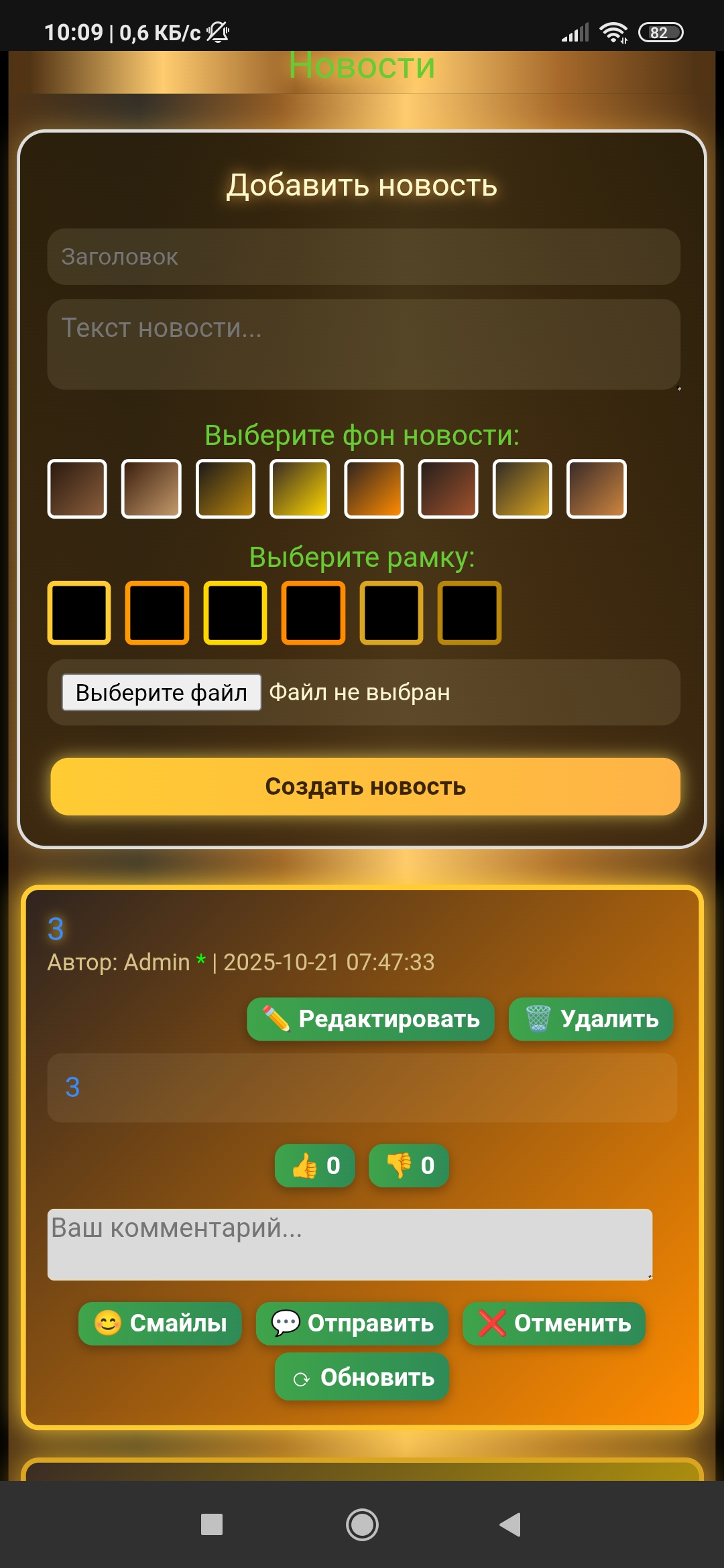This screenshot has height=1568, width=724.
Task: Tap Обновить to refresh comments
Action: coord(362,1377)
